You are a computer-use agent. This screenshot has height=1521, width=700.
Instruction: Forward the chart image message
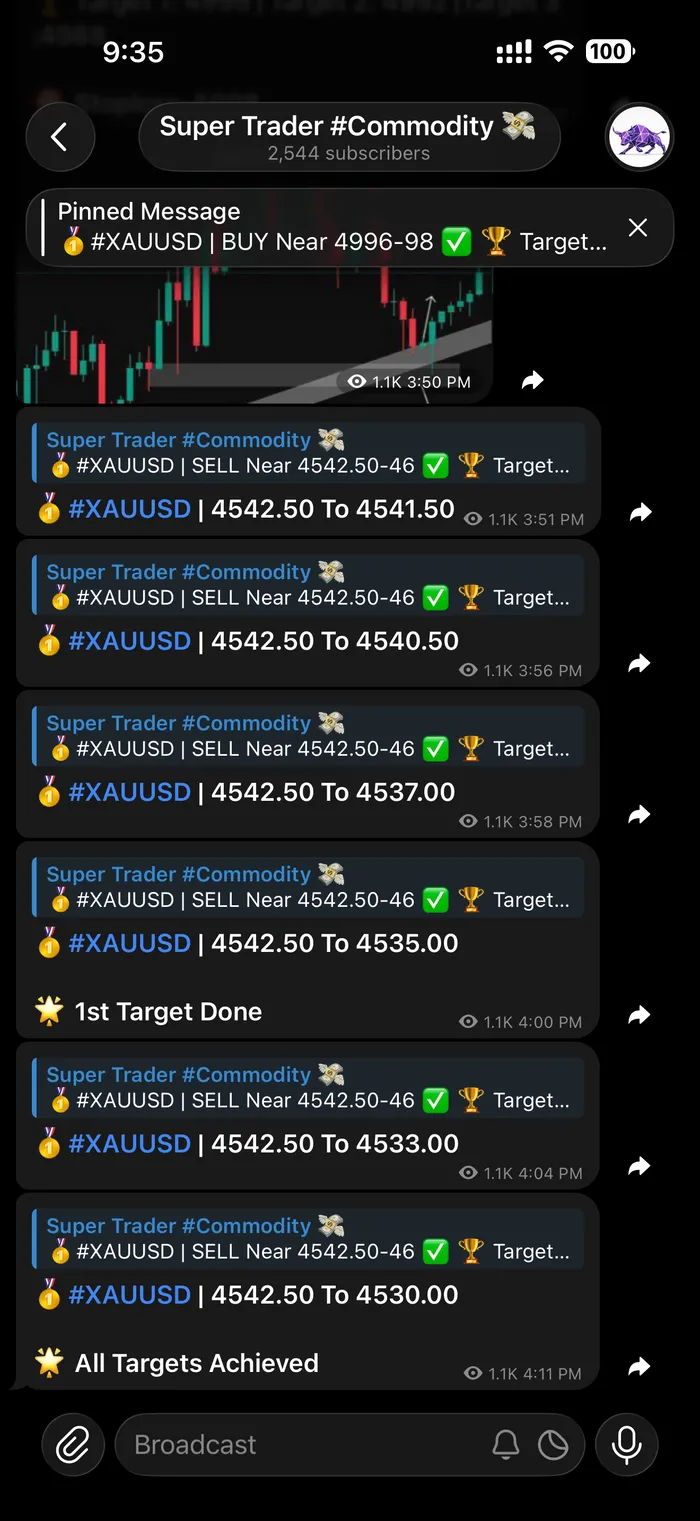(533, 380)
